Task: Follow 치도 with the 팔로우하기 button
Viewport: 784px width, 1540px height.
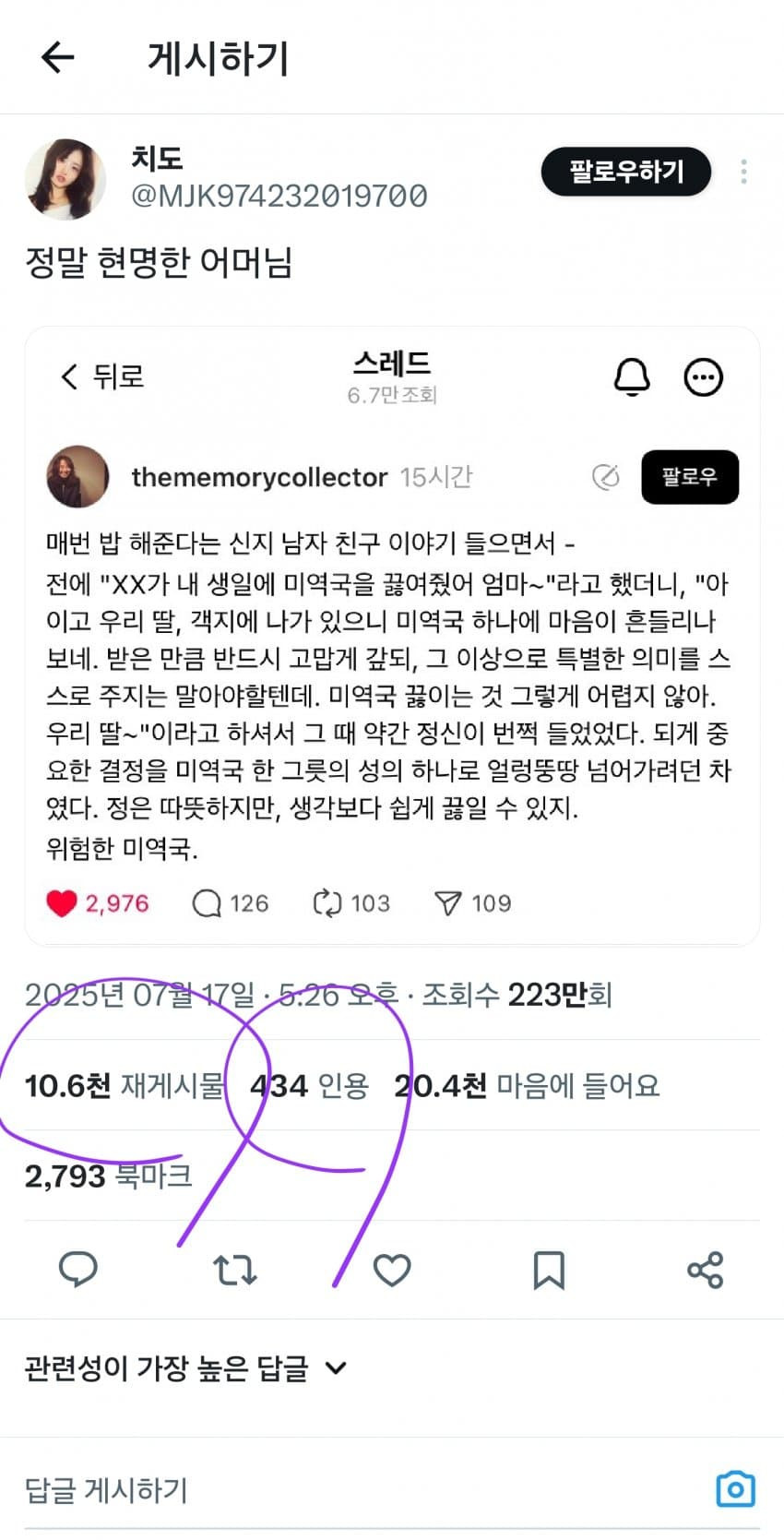Action: pyautogui.click(x=625, y=172)
